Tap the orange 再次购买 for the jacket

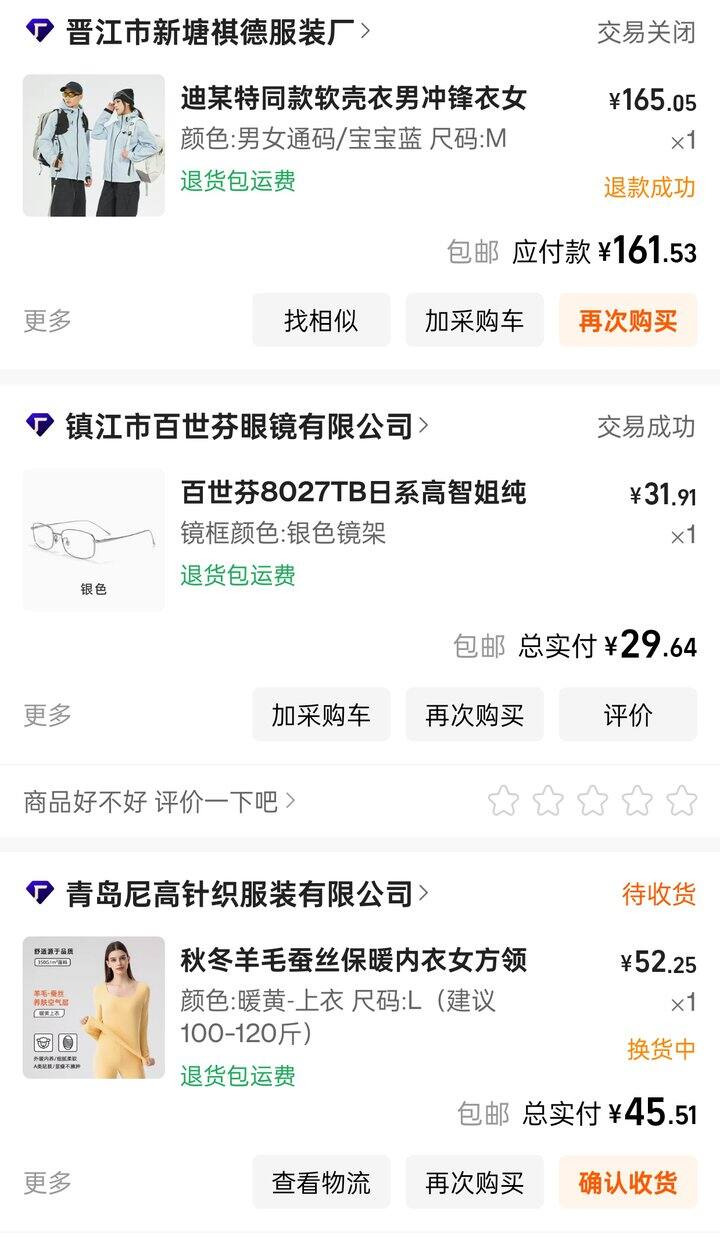627,320
